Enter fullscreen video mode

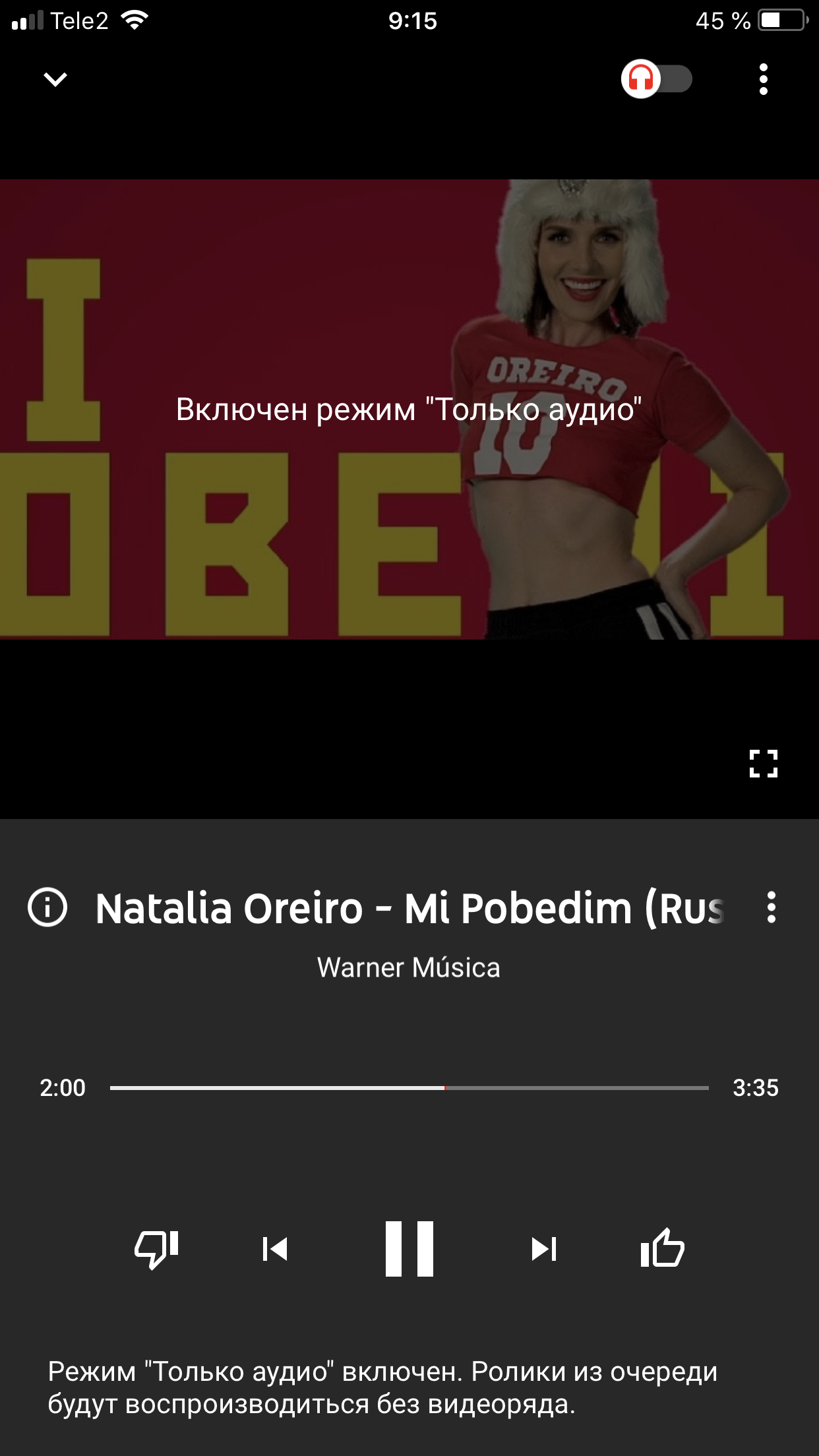coord(763,764)
